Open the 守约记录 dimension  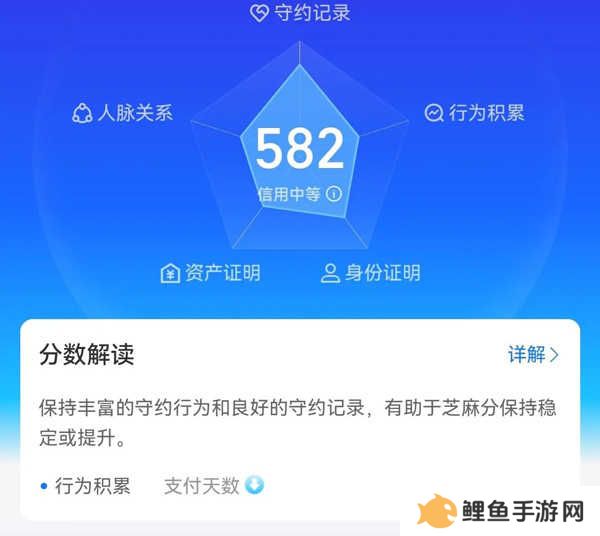pos(300,13)
